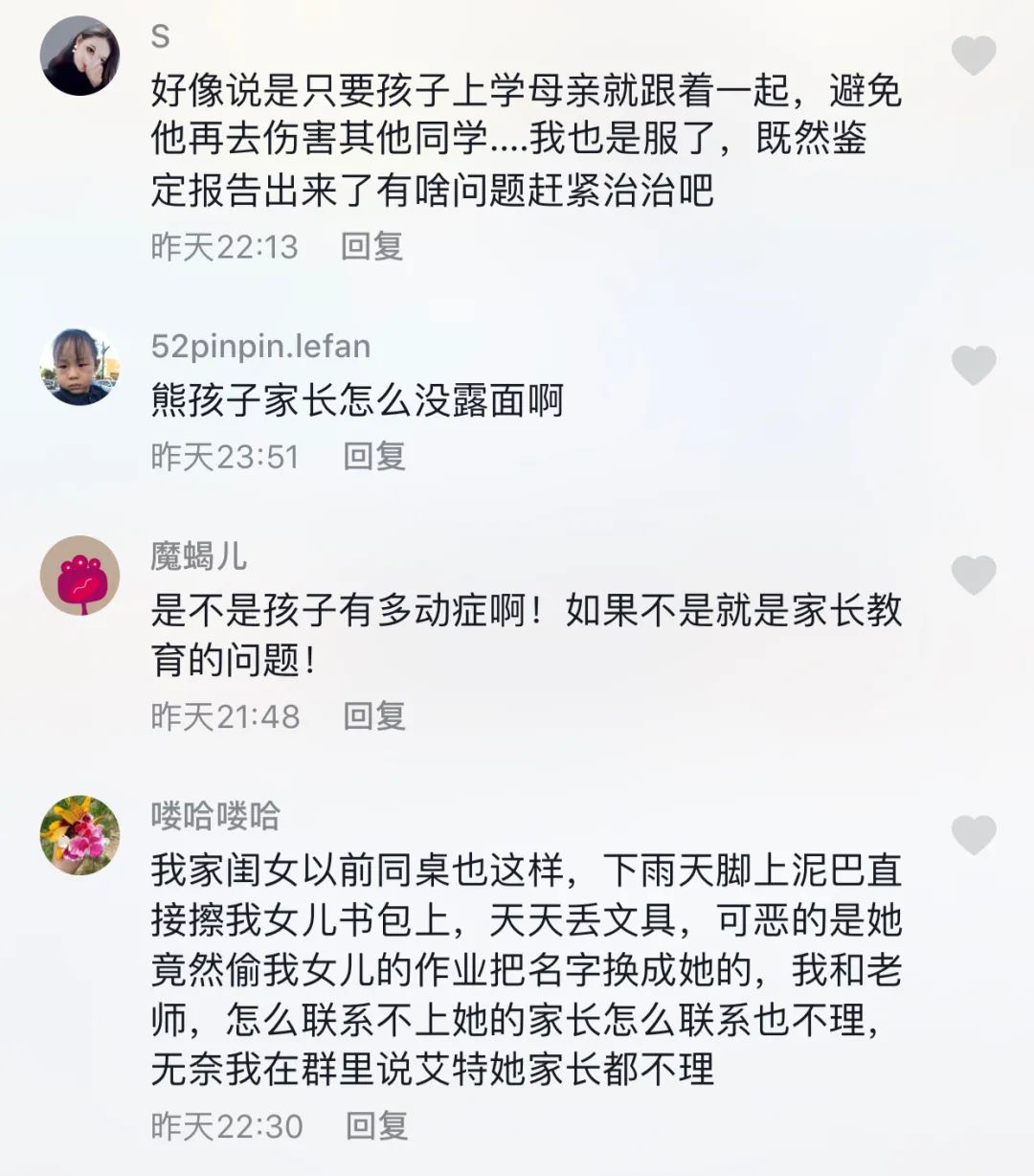Open 魔蝎儿's profile avatar
The image size is (1034, 1176).
[x=79, y=575]
